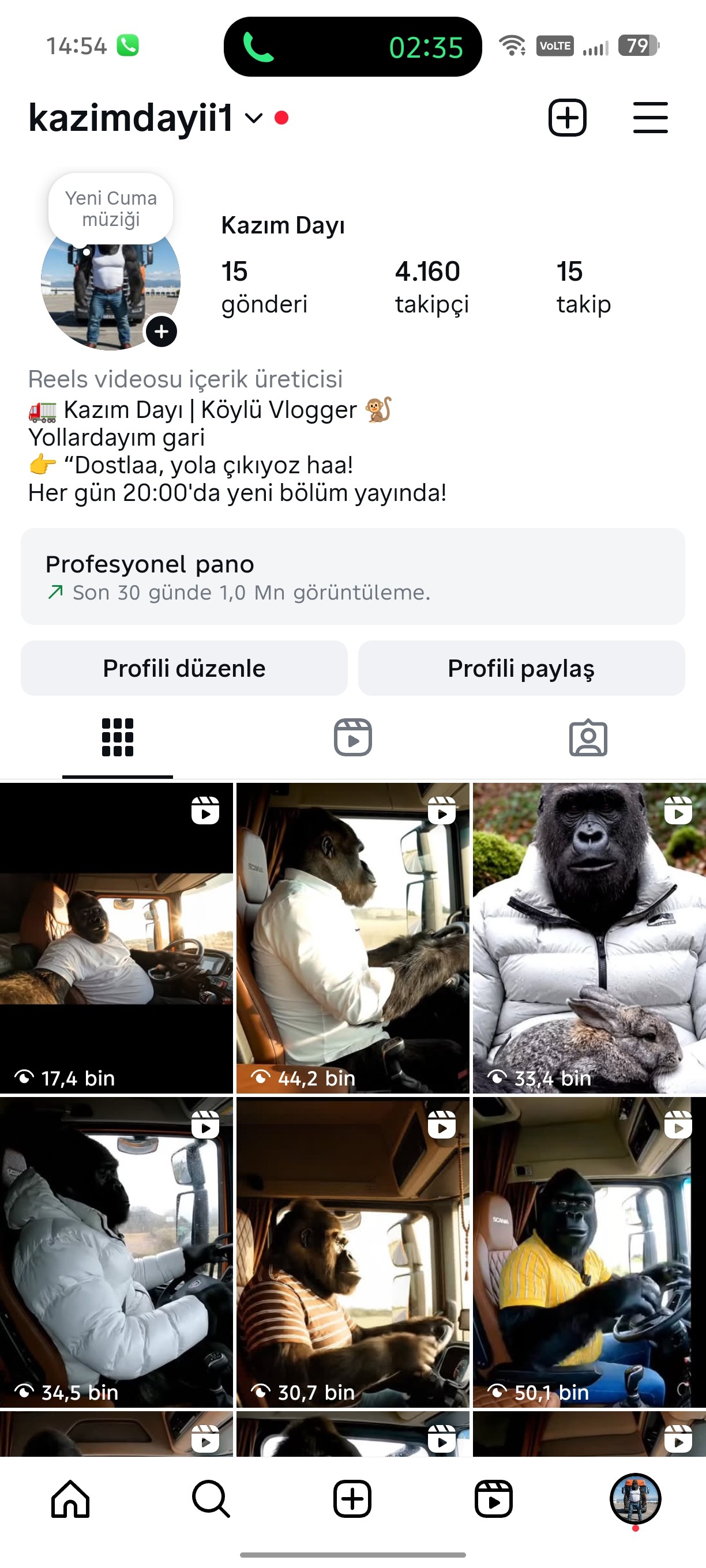Switch to the tagged photos tab
This screenshot has height=1568, width=706.
click(x=588, y=738)
